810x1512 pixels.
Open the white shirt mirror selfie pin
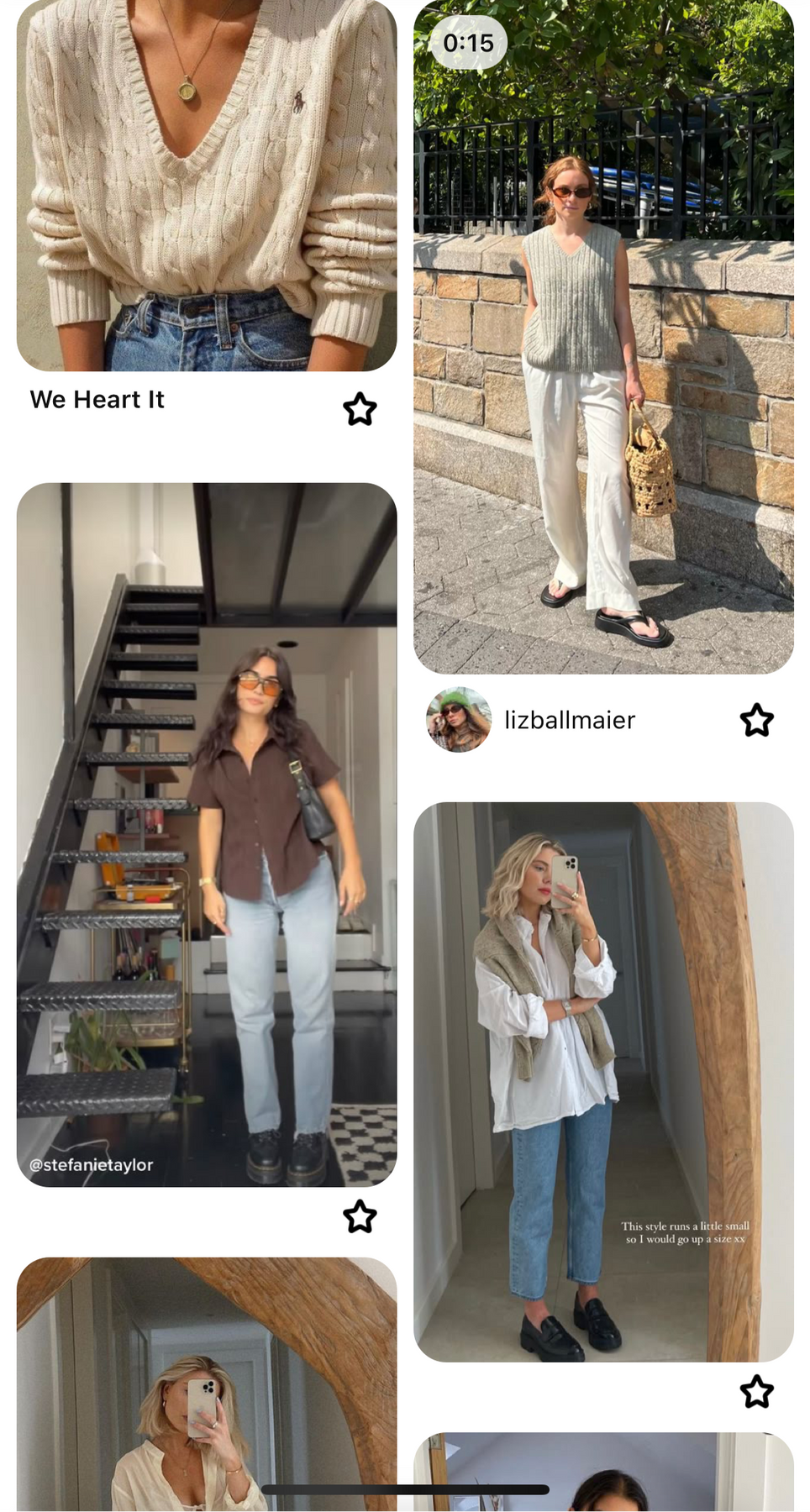point(603,1082)
